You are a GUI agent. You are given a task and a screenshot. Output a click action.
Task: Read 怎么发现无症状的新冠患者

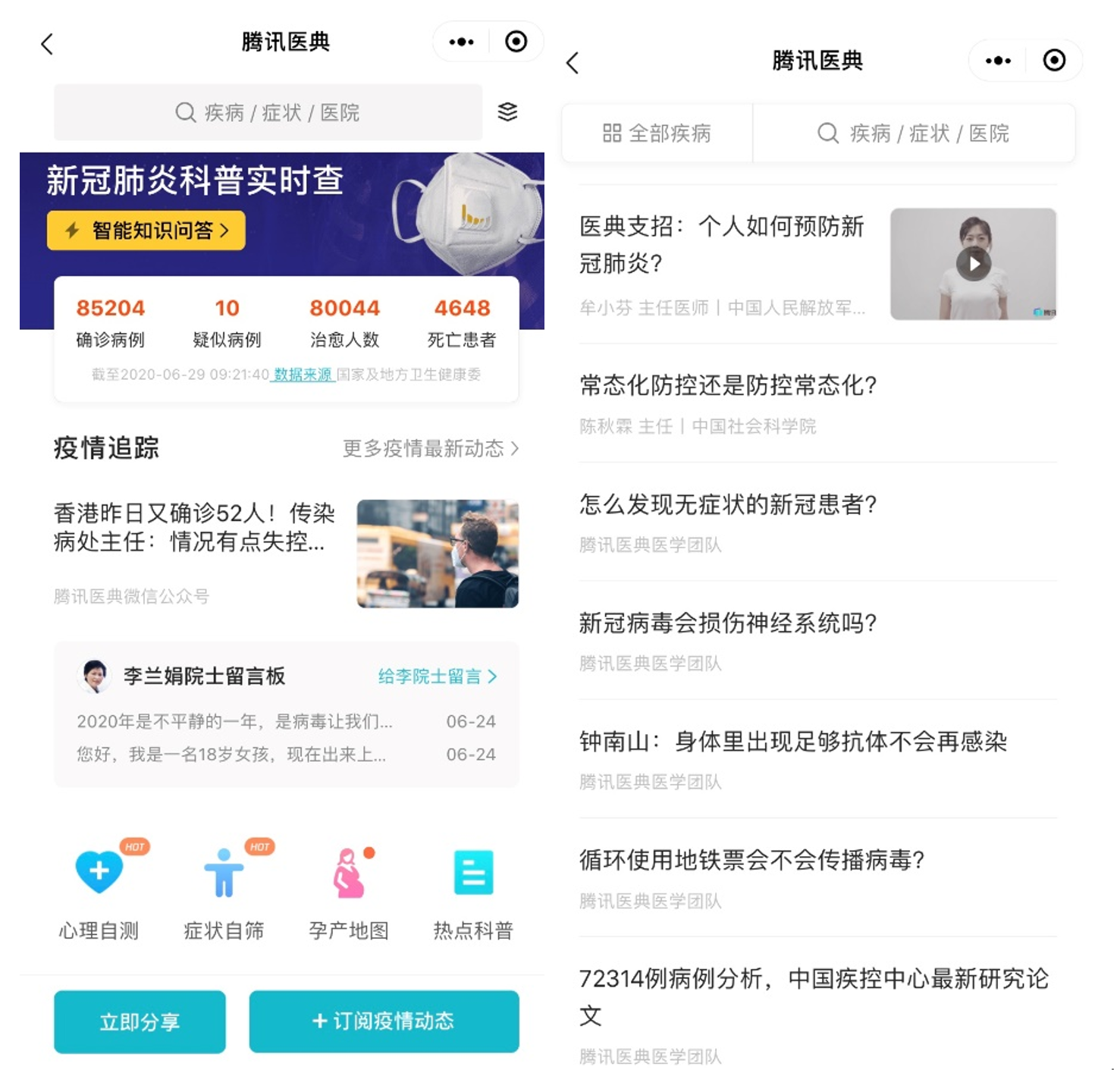click(728, 505)
